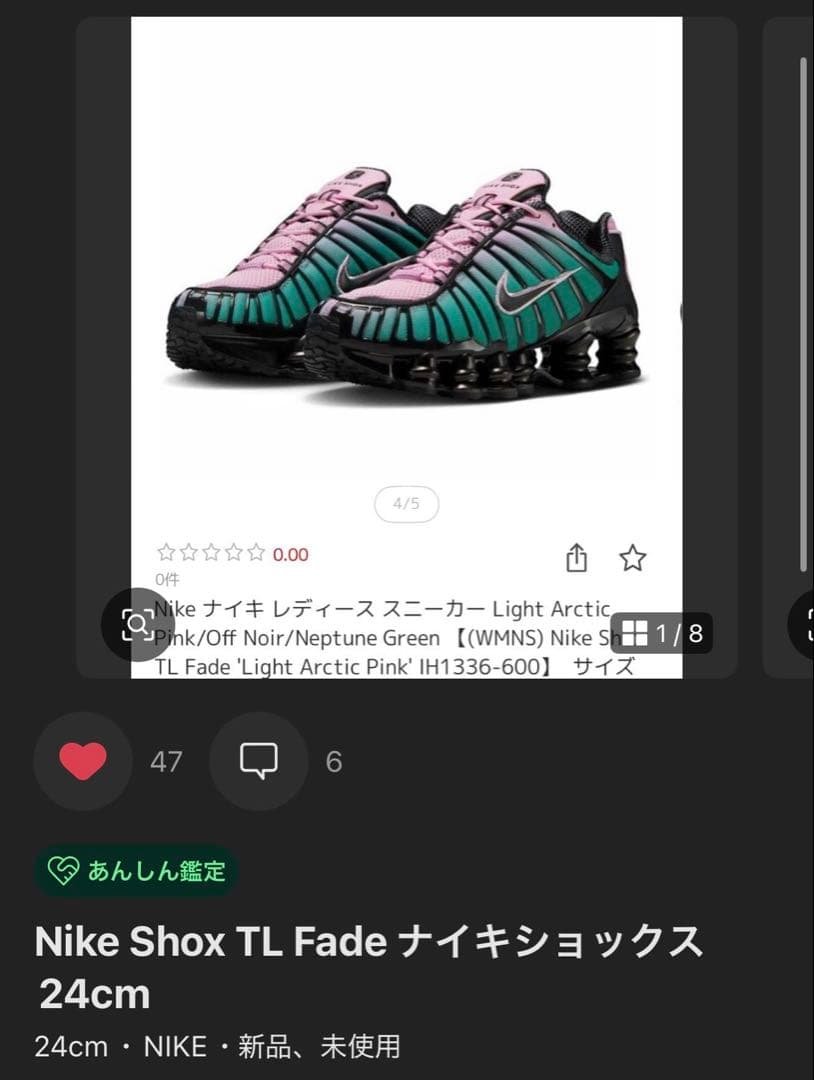The height and width of the screenshot is (1080, 814).
Task: Open the 1/8 photo grid view
Action: click(x=661, y=633)
